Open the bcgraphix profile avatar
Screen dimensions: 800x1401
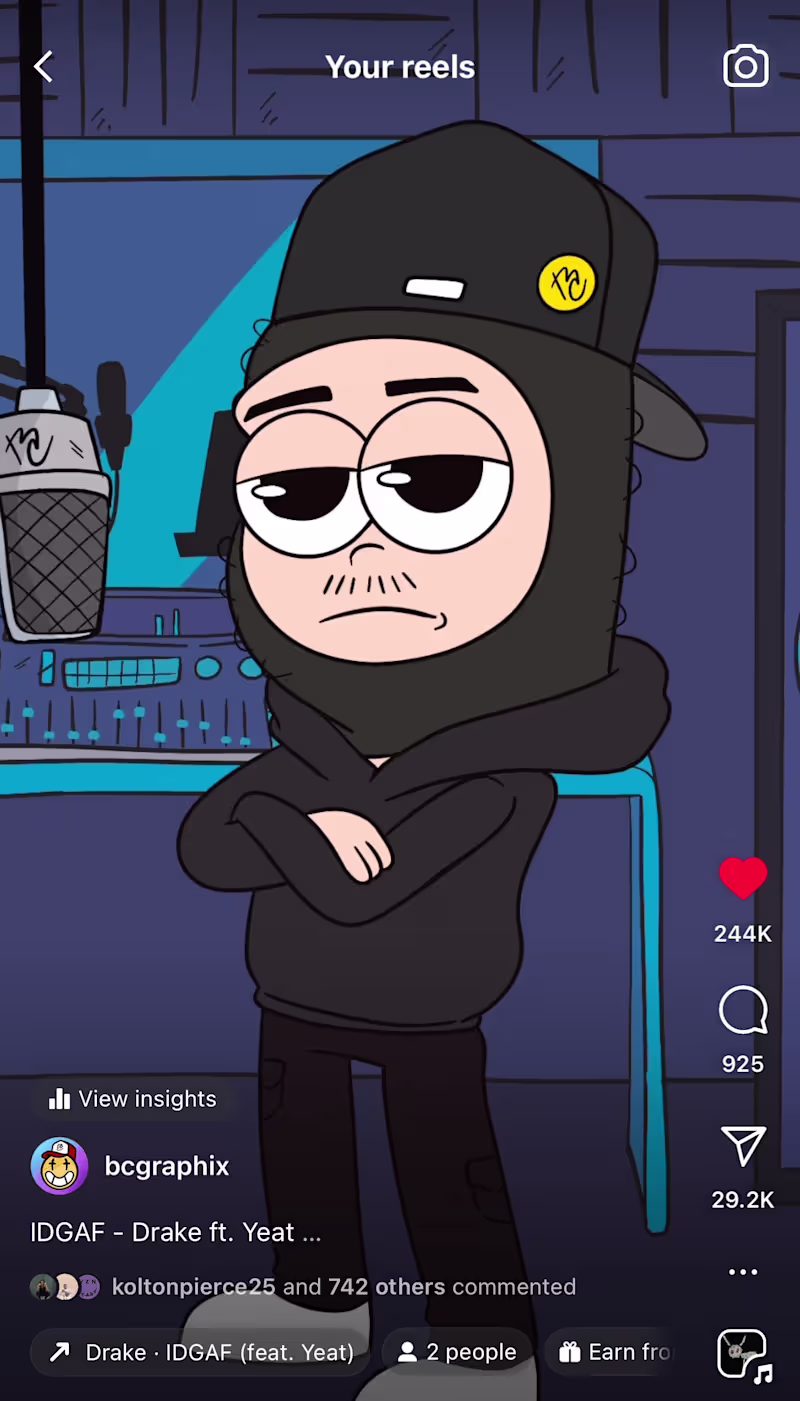[x=59, y=1166]
